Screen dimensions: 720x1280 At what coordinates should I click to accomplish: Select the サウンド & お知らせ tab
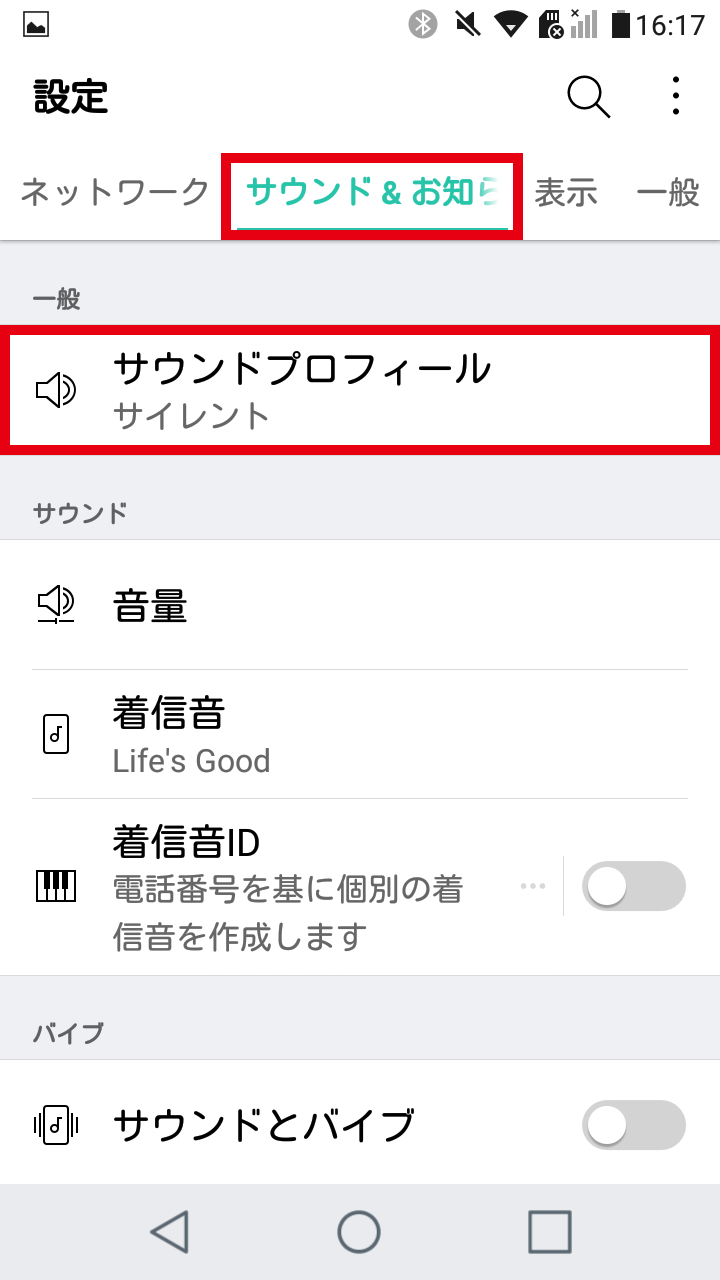click(x=372, y=192)
